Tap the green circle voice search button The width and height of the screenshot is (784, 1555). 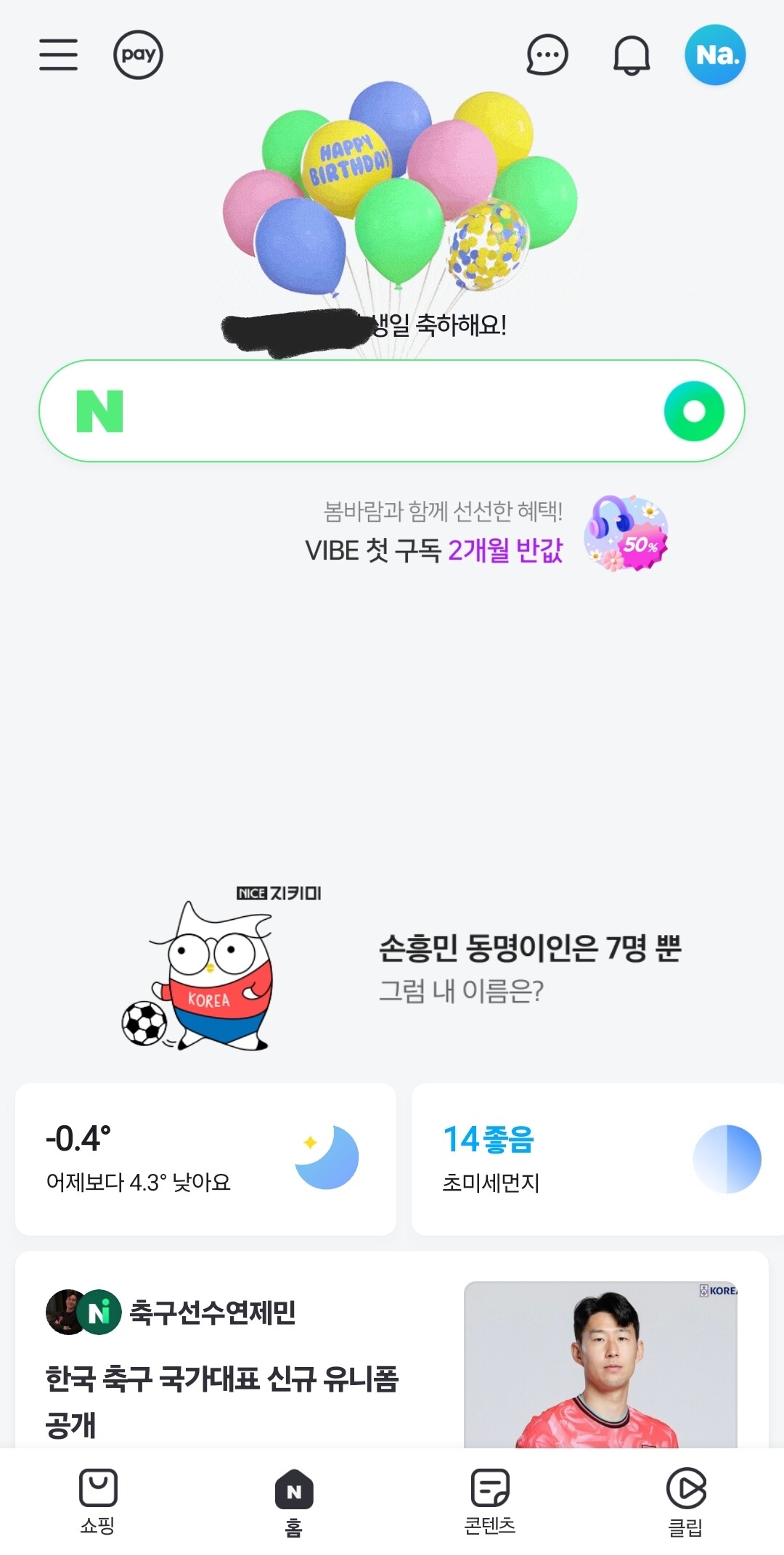point(694,411)
